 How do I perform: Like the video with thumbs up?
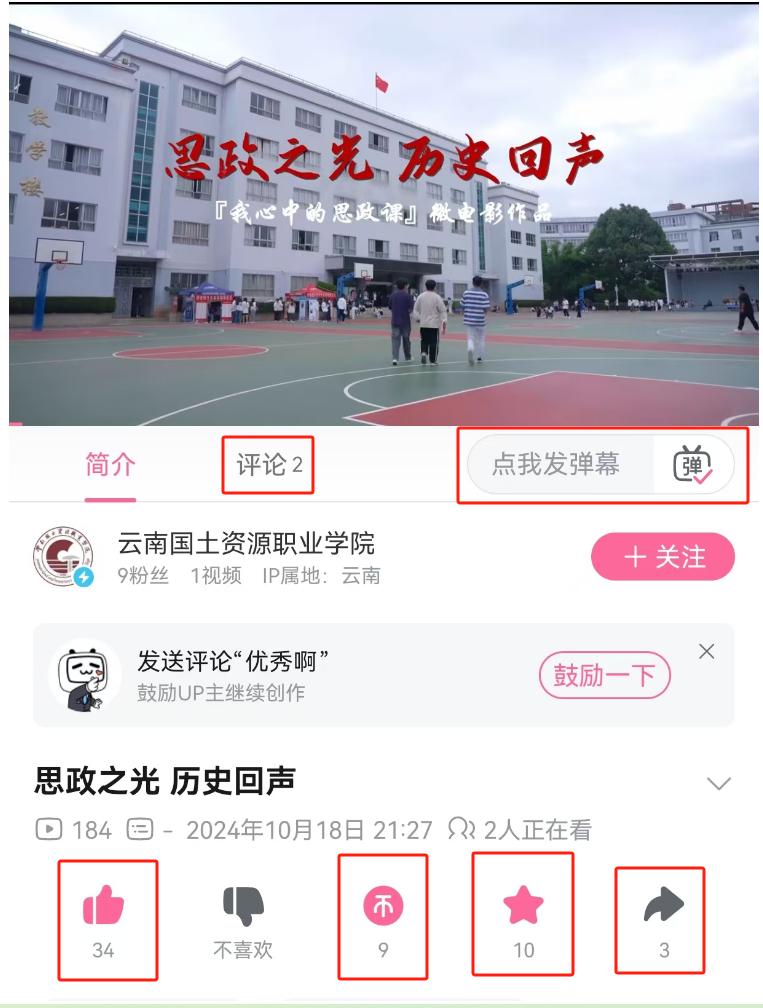(x=104, y=908)
